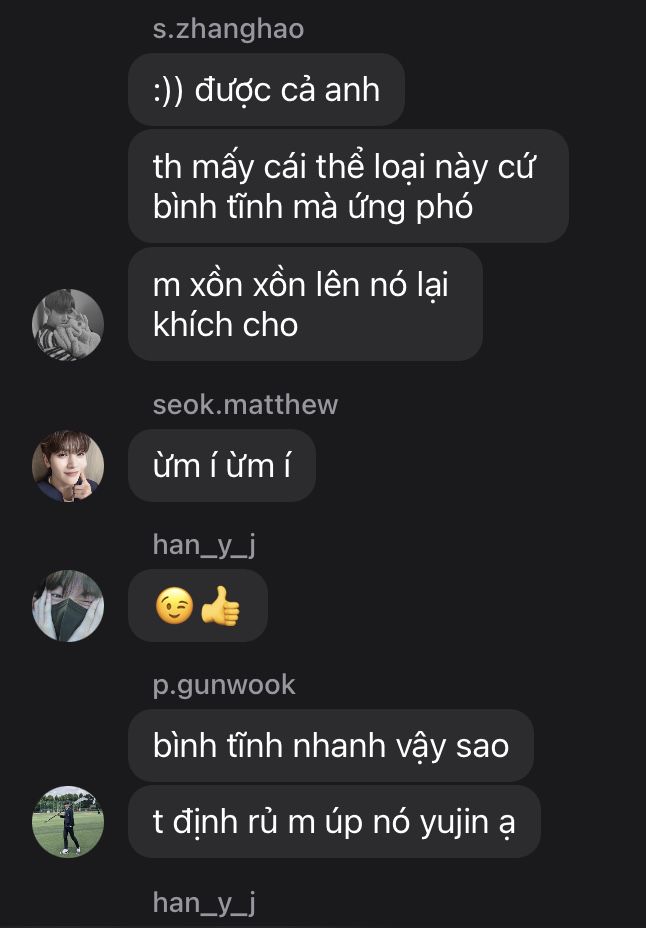
Task: Open p.gunwook's avatar
Action: click(68, 821)
